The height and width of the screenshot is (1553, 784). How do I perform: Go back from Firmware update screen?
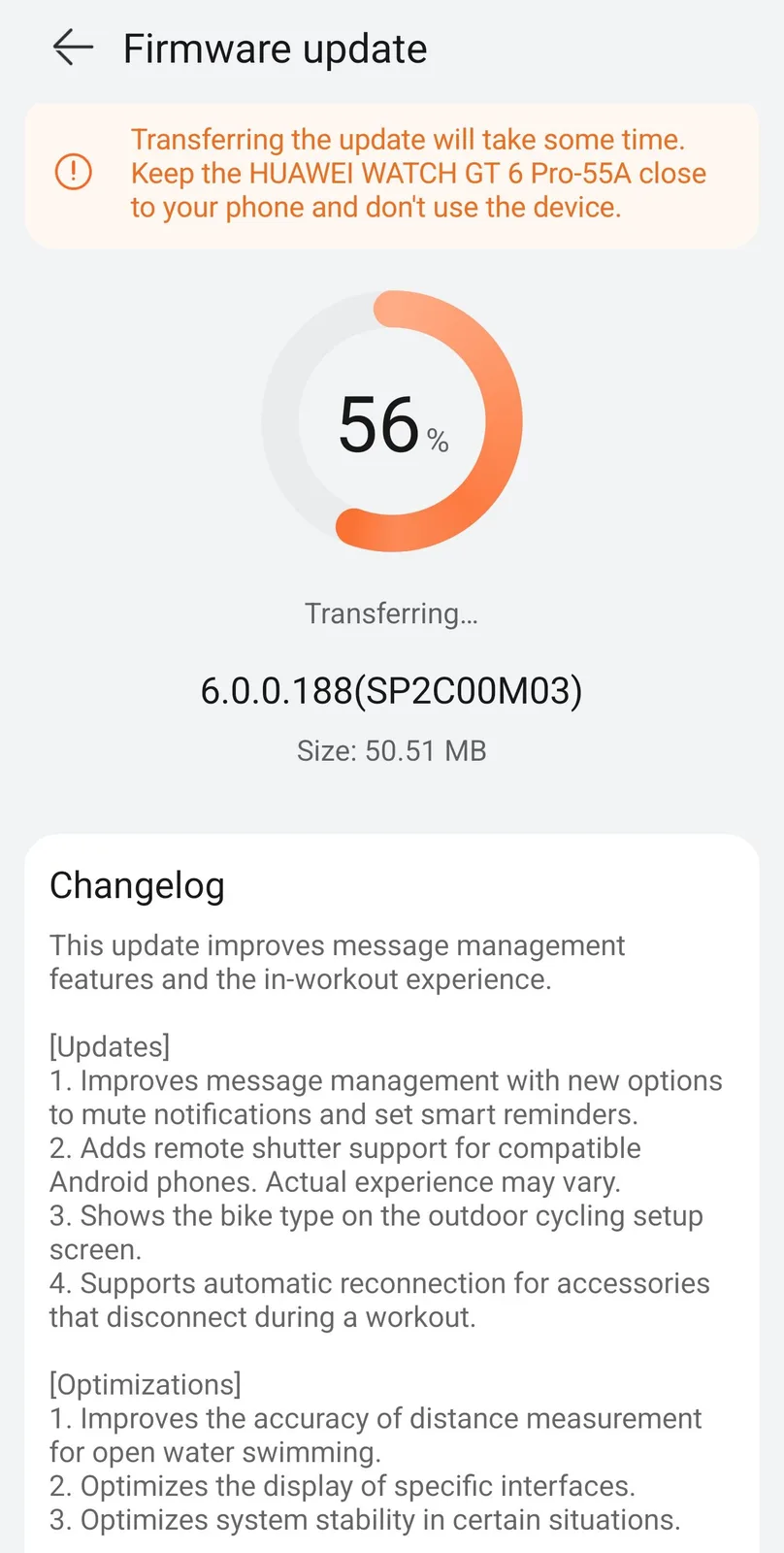click(x=73, y=48)
